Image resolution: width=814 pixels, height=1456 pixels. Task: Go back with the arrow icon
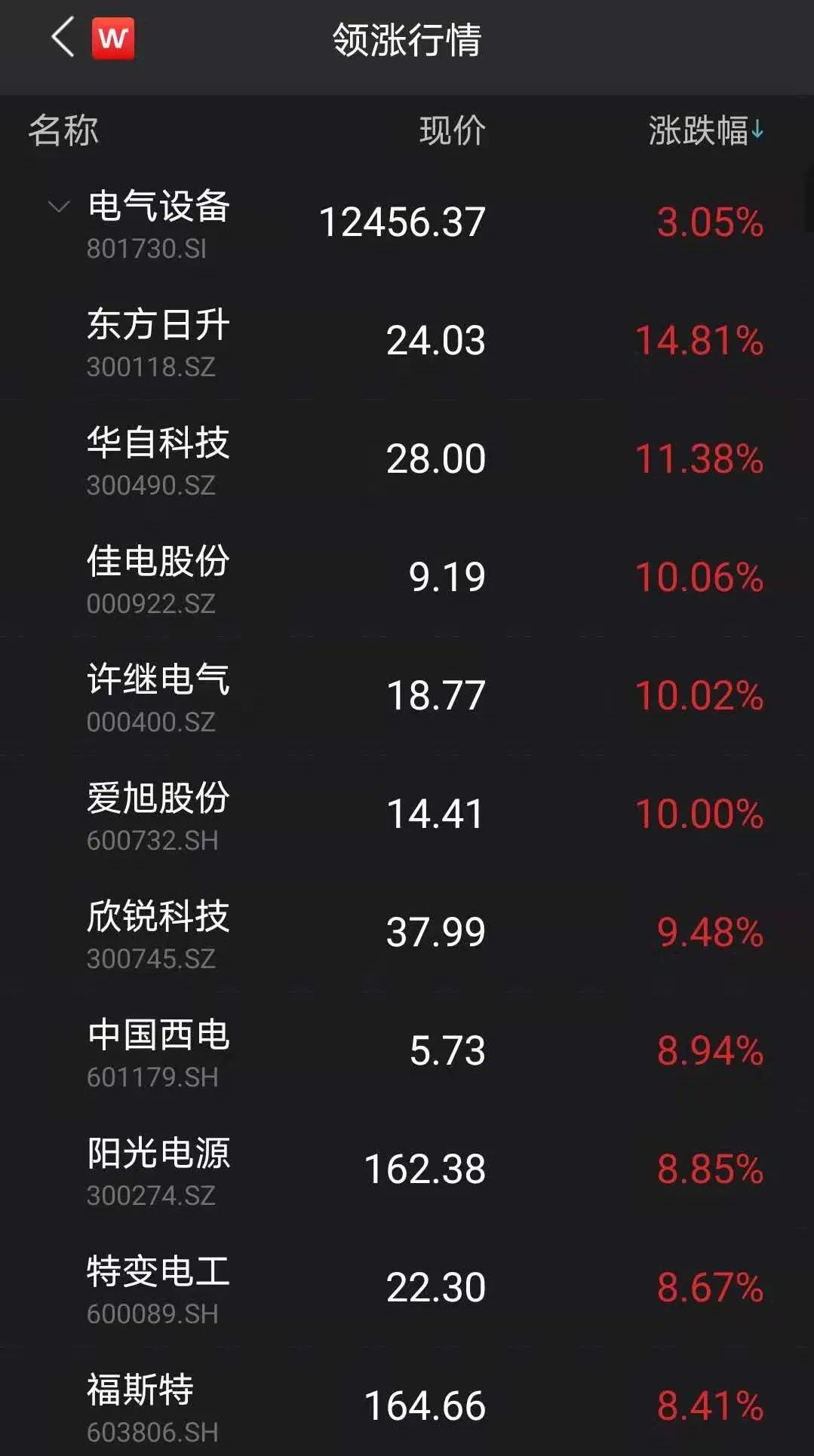63,38
